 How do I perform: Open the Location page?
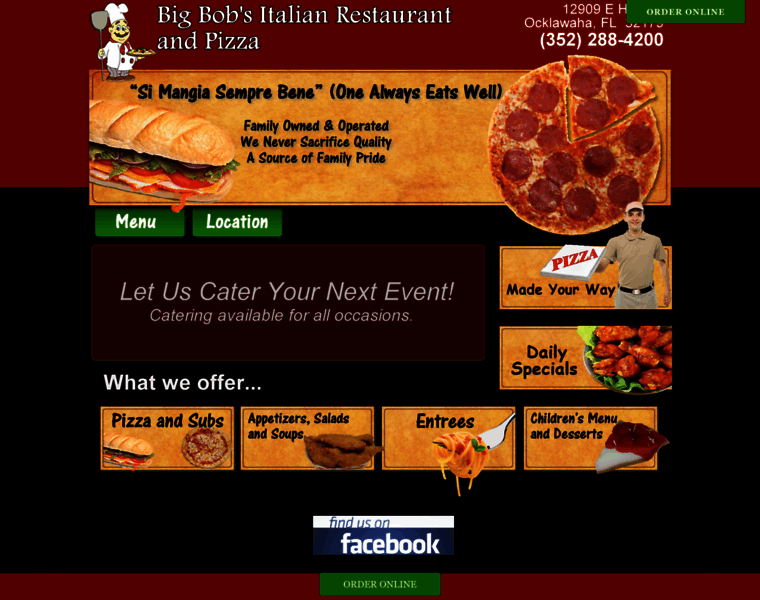coord(237,222)
